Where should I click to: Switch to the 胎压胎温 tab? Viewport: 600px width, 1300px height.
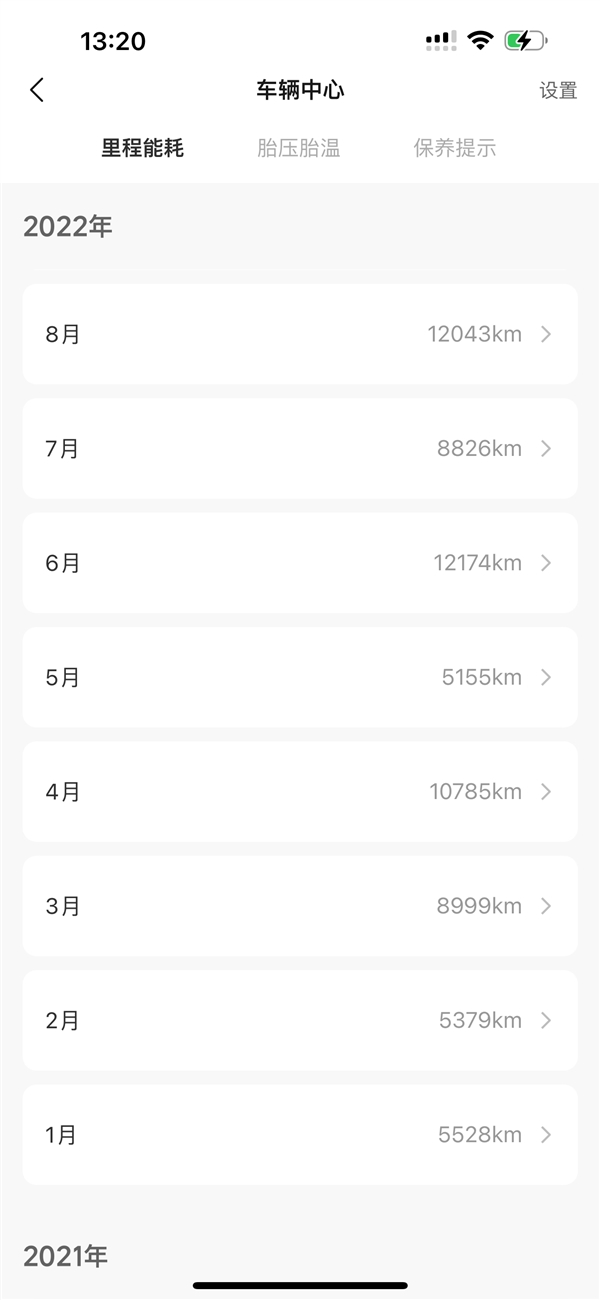tap(299, 149)
